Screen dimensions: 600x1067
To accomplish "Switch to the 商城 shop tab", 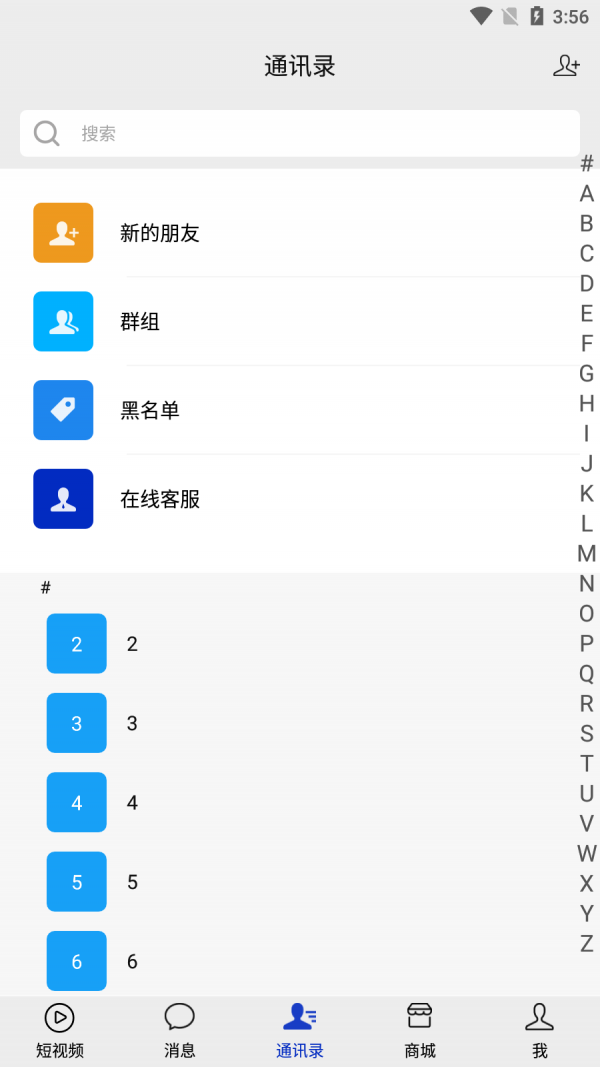I will [x=420, y=1031].
